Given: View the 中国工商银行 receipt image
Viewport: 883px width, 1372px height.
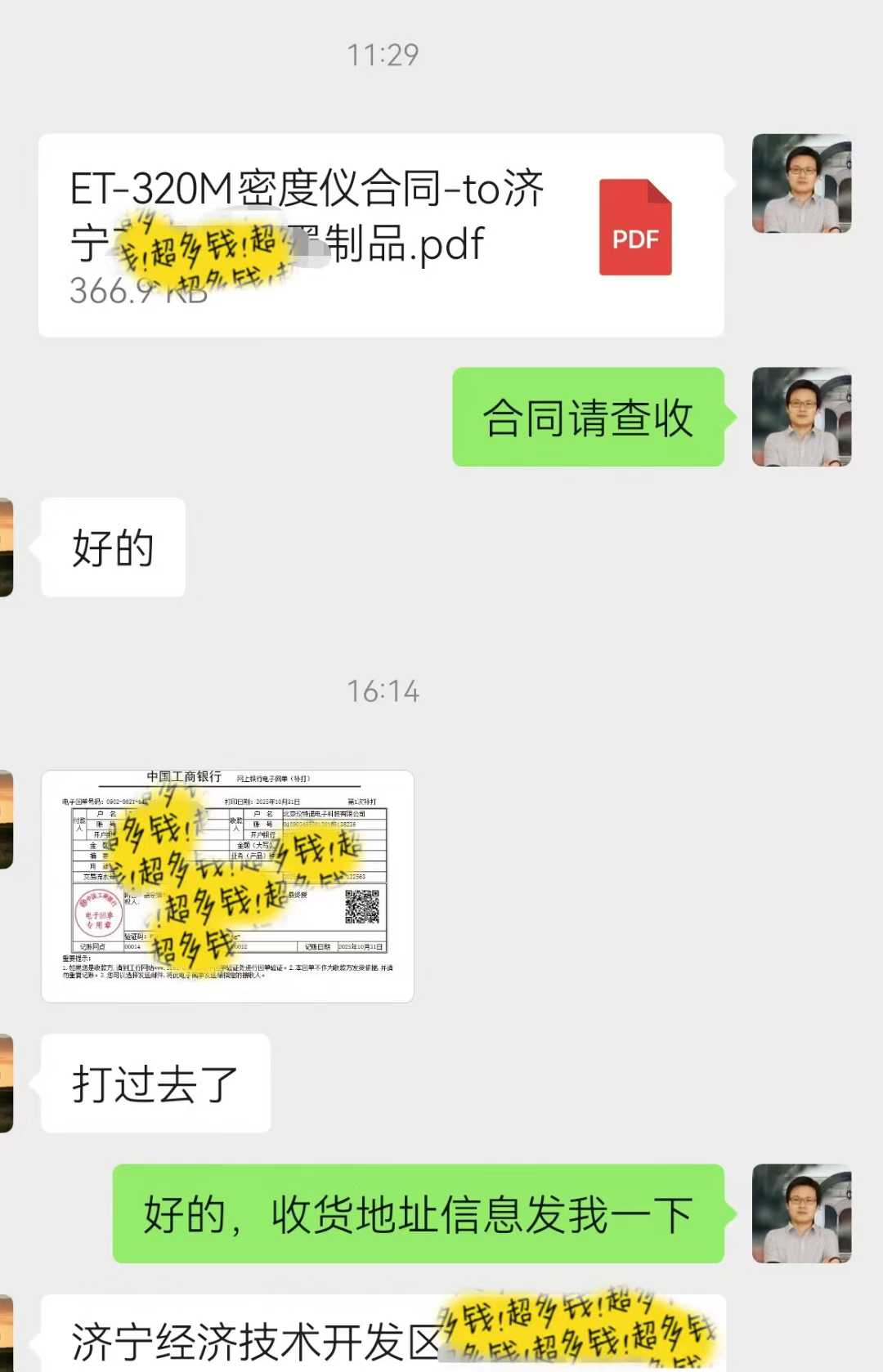Looking at the screenshot, I should point(227,886).
